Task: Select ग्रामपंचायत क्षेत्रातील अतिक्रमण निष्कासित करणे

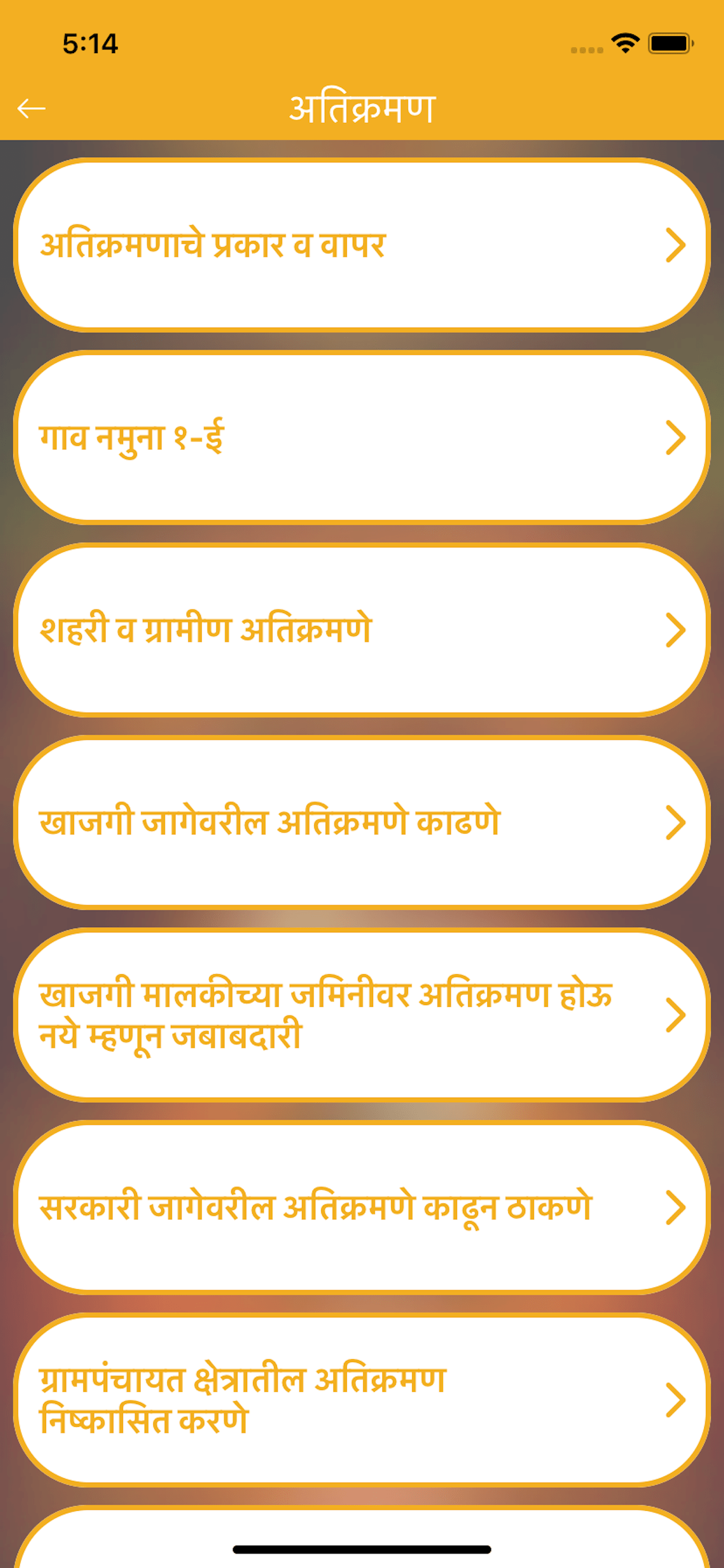Action: coord(362,1399)
